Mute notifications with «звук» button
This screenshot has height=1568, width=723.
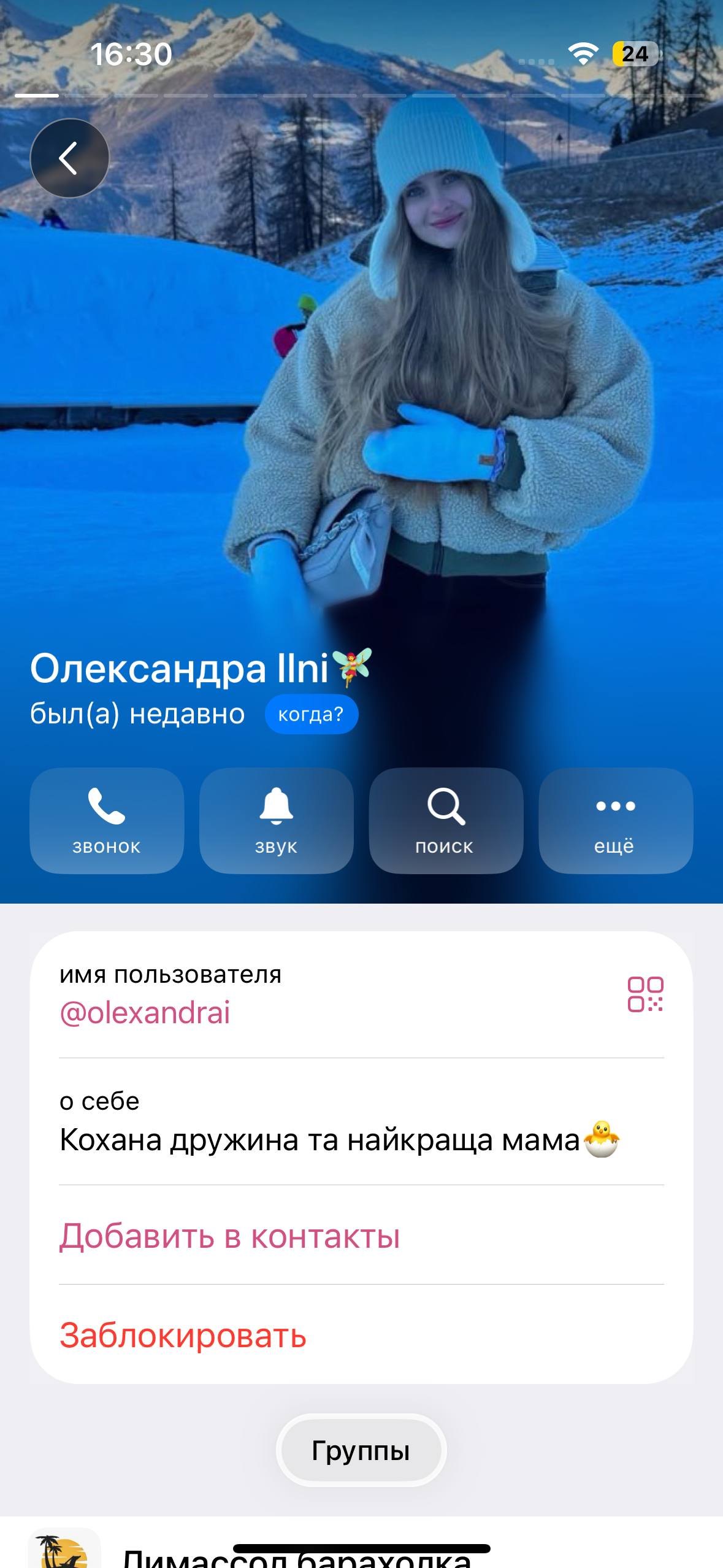coord(276,820)
